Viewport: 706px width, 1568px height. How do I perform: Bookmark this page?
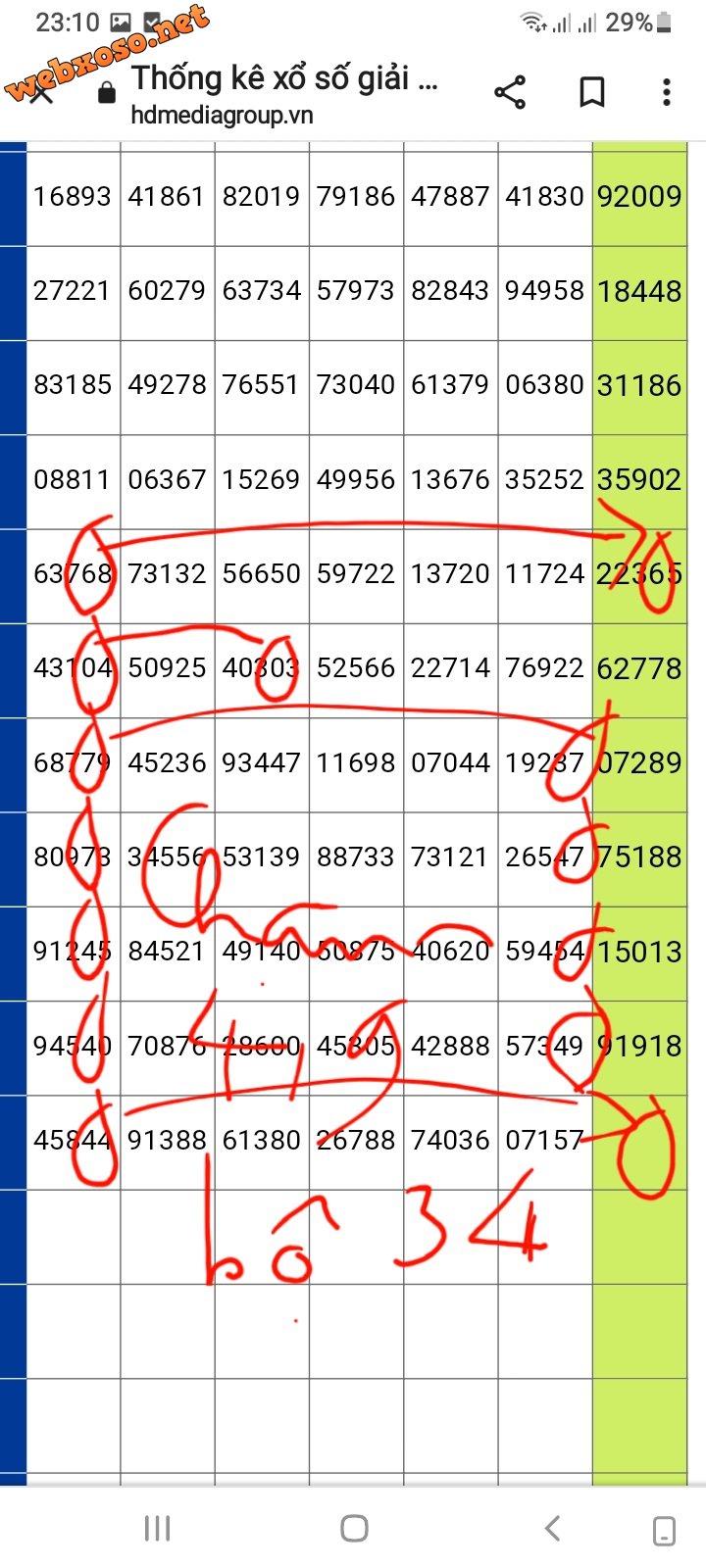pos(591,92)
